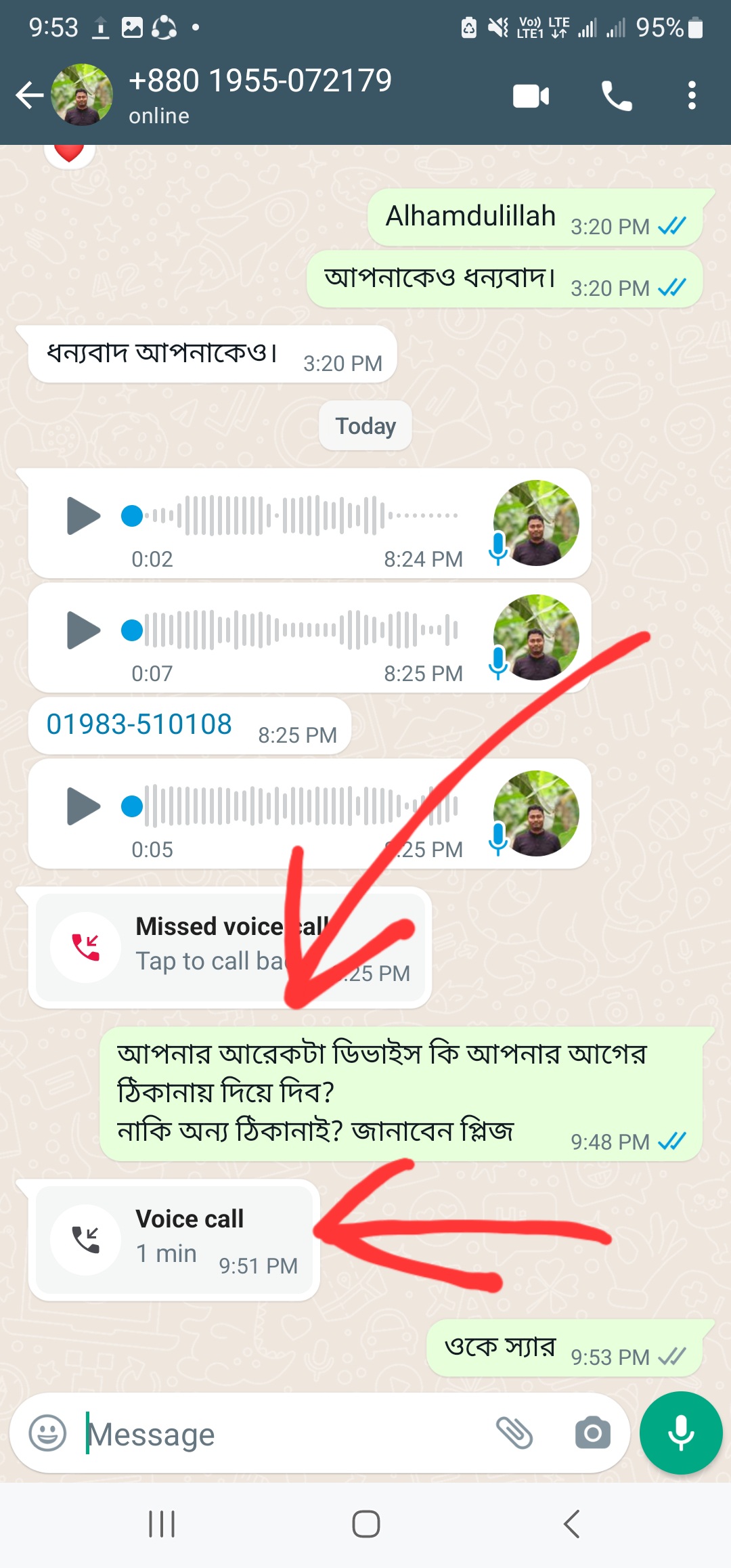The height and width of the screenshot is (1568, 731).
Task: Go back to the chat list
Action: pyautogui.click(x=30, y=95)
